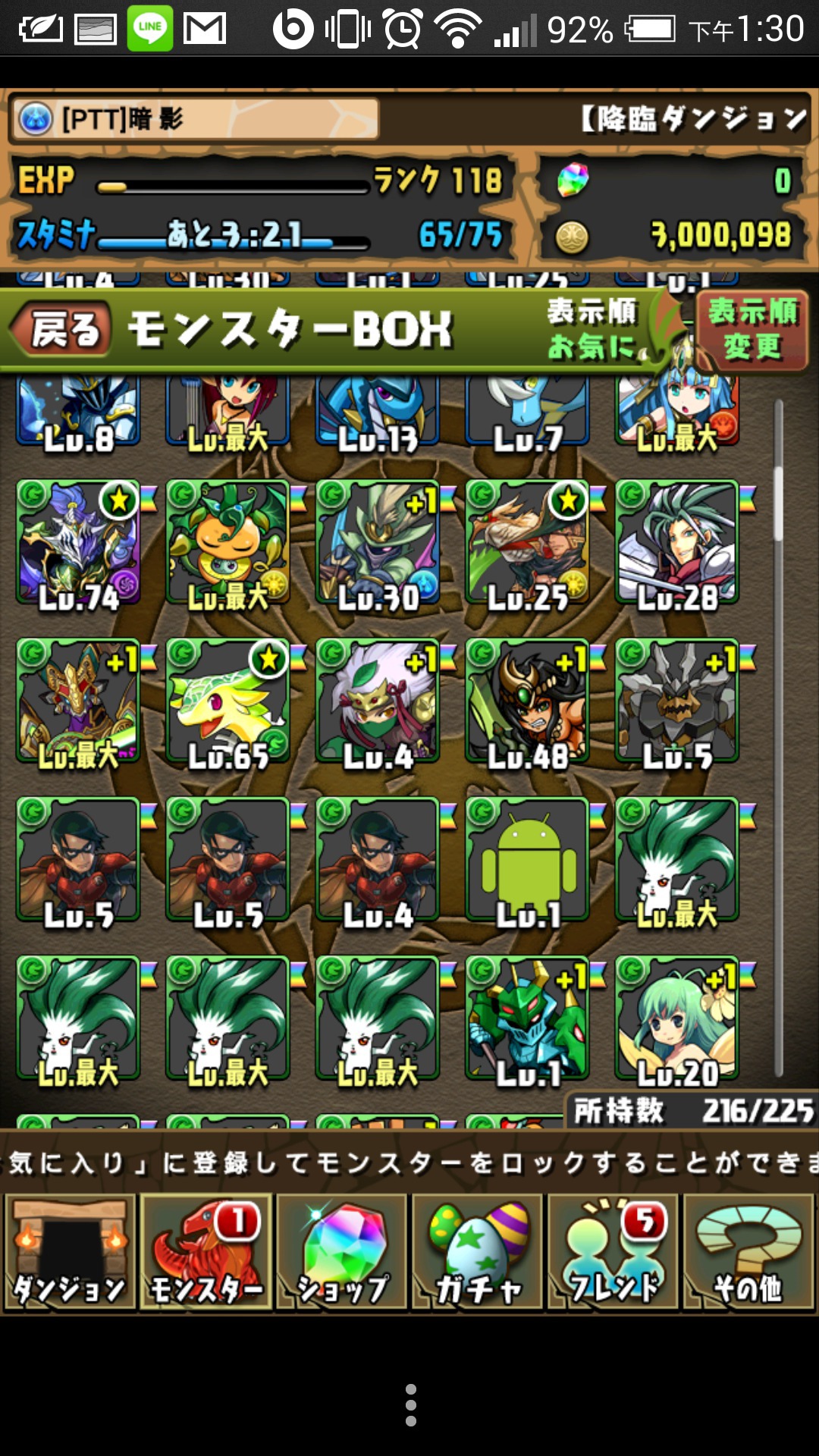Tap the 表示順変更 sort order button
819x1456 pixels.
coord(752,329)
